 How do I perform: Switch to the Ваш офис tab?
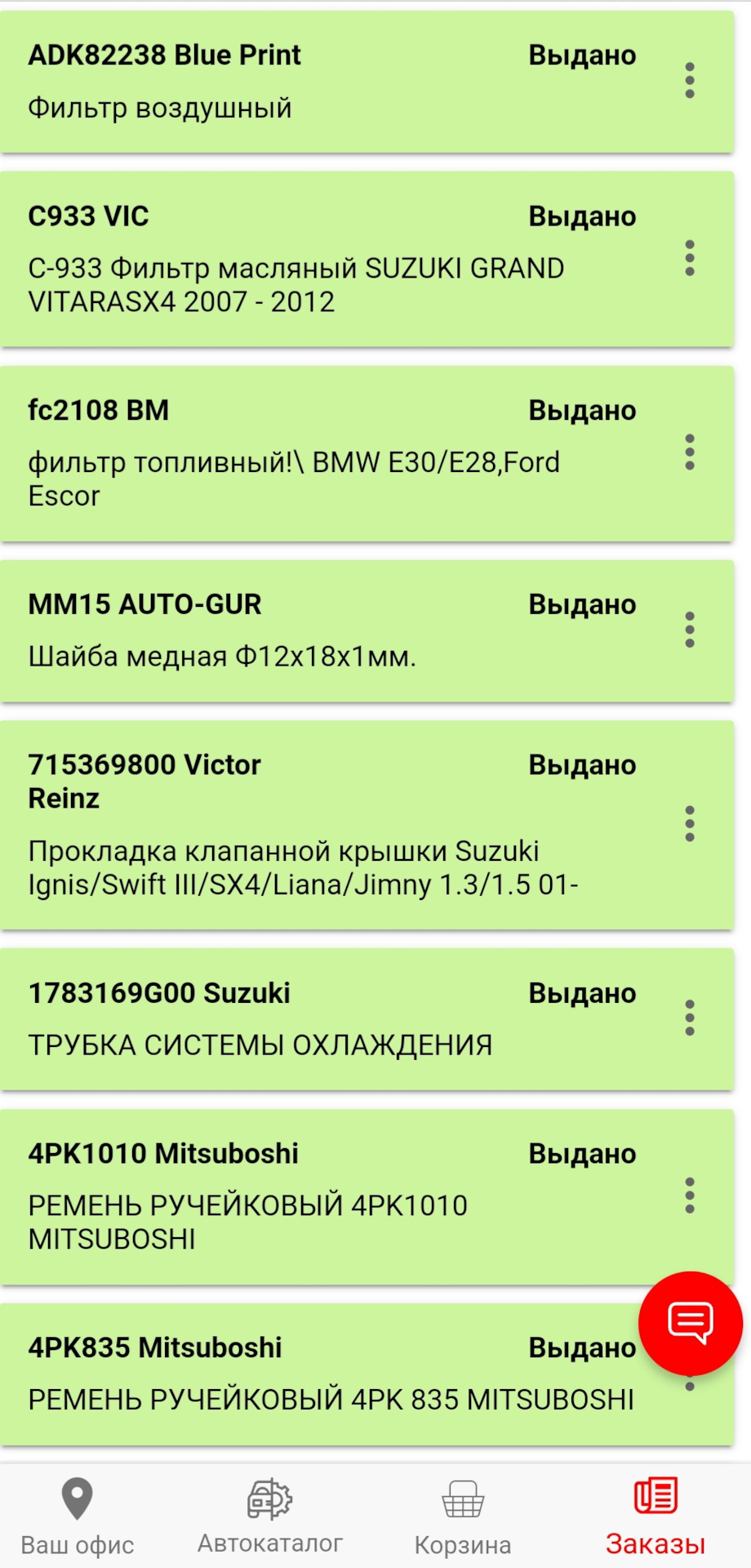coord(78,1517)
